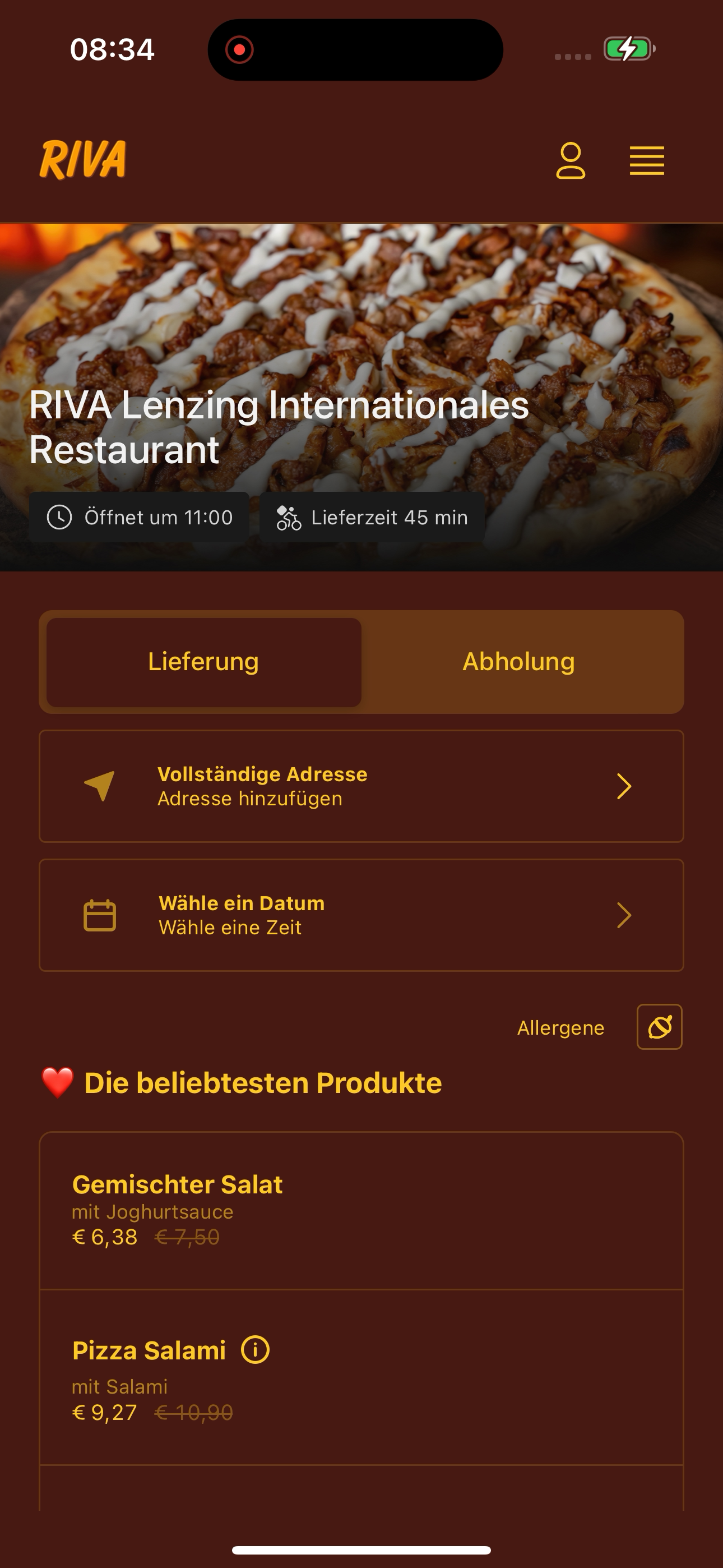Open the Gemischter Salat product

point(361,1211)
